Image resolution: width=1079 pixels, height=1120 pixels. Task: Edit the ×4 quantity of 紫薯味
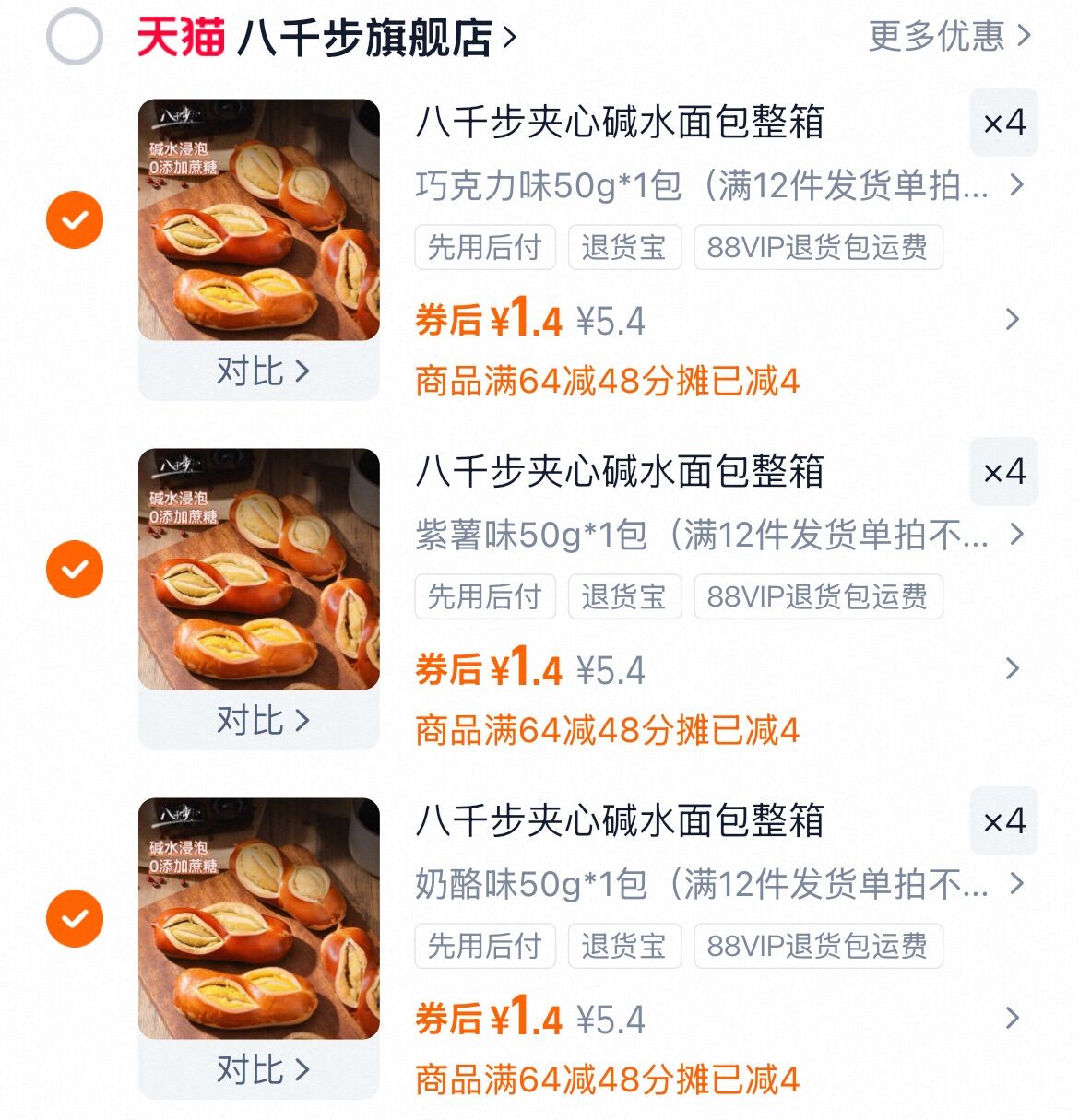pos(1003,472)
